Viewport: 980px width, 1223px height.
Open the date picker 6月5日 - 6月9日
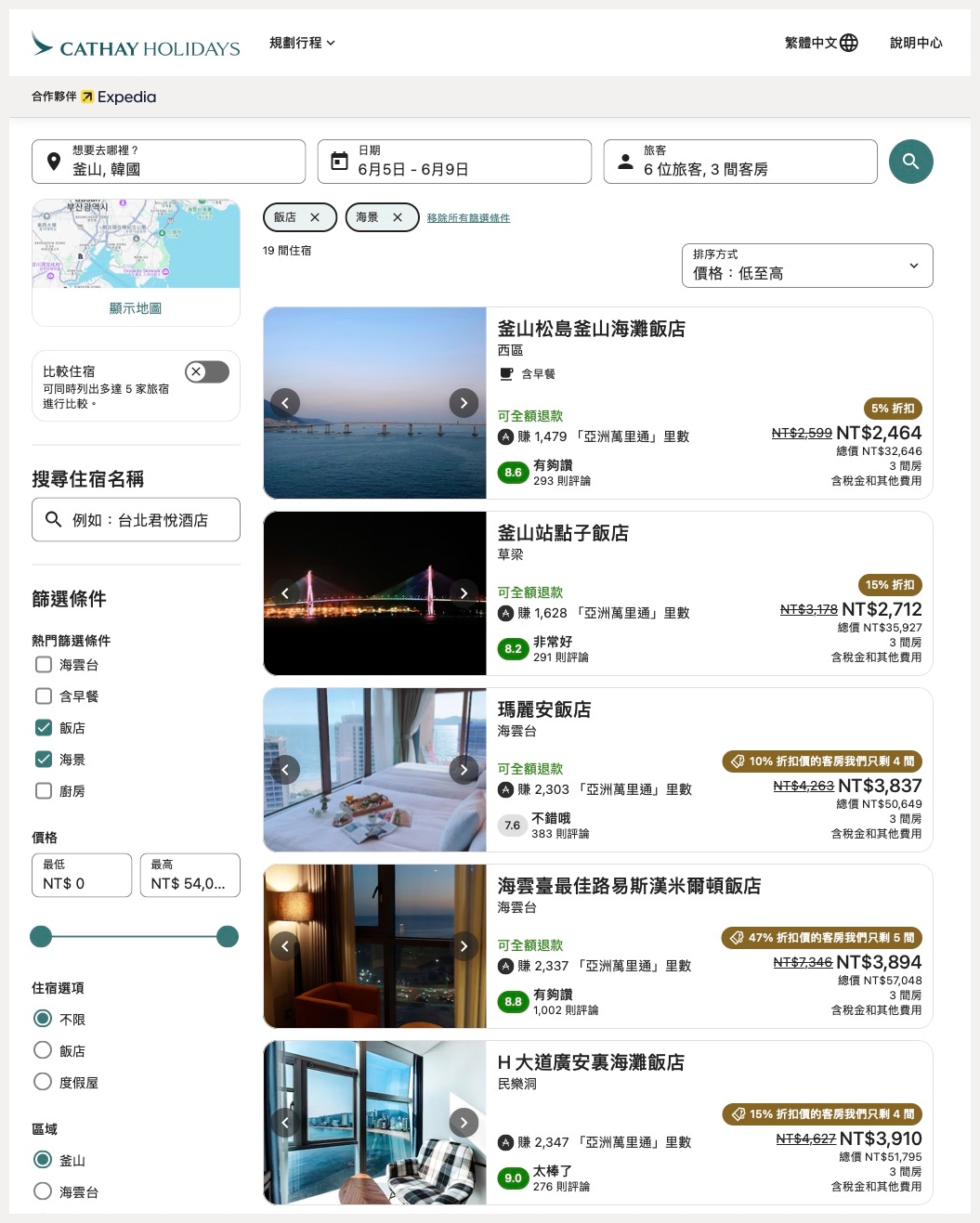(x=454, y=162)
